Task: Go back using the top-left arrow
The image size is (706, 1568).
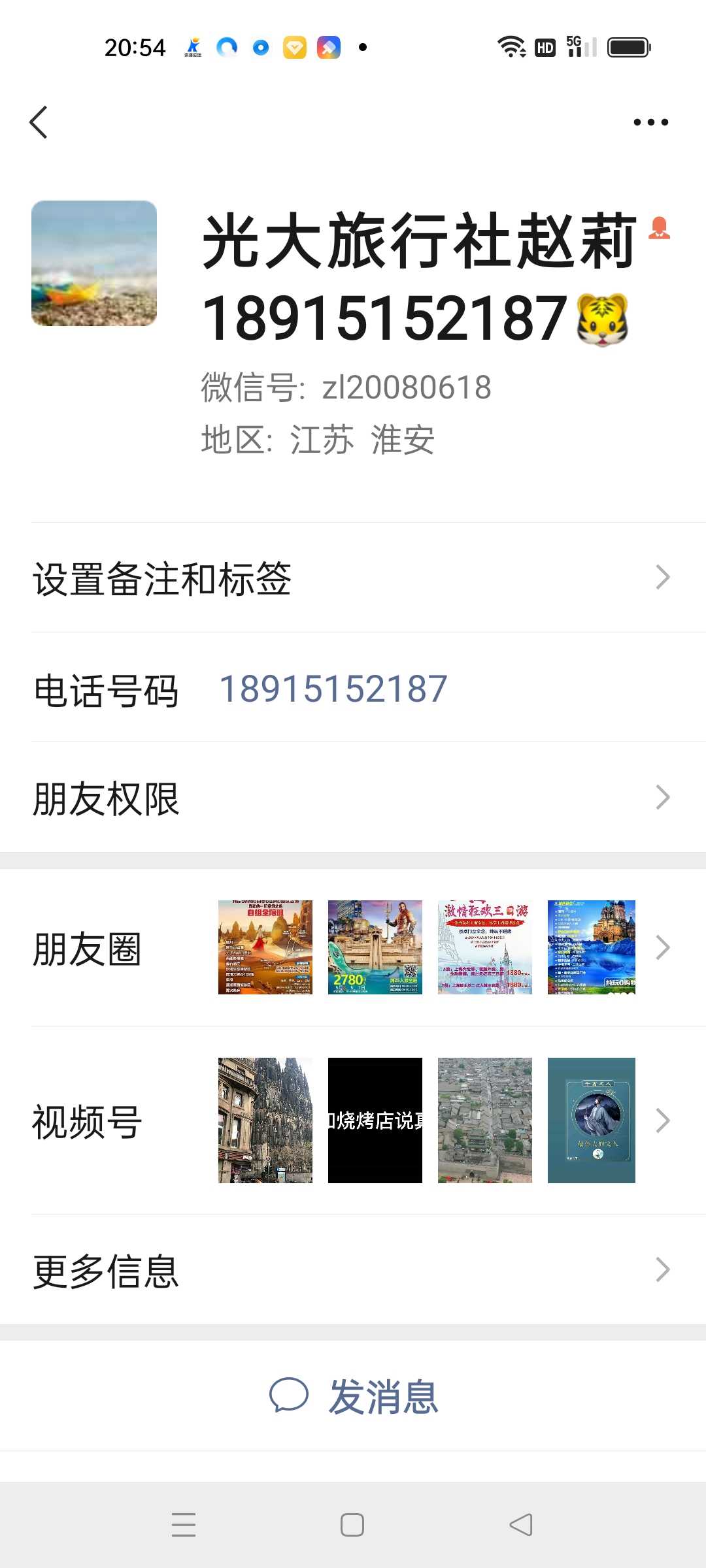Action: pyautogui.click(x=39, y=122)
